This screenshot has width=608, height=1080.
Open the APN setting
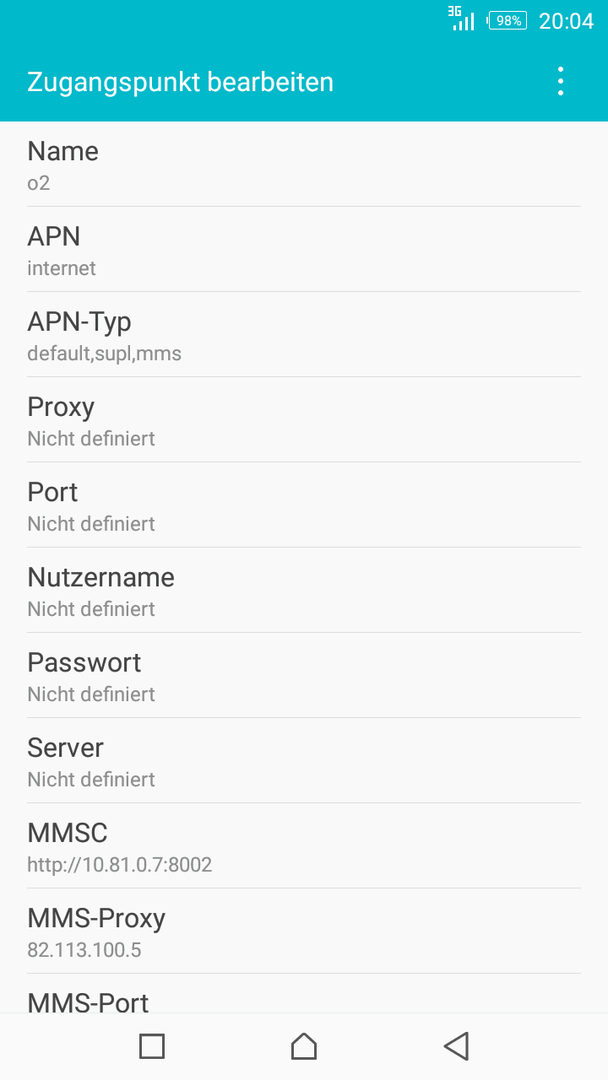pyautogui.click(x=304, y=249)
